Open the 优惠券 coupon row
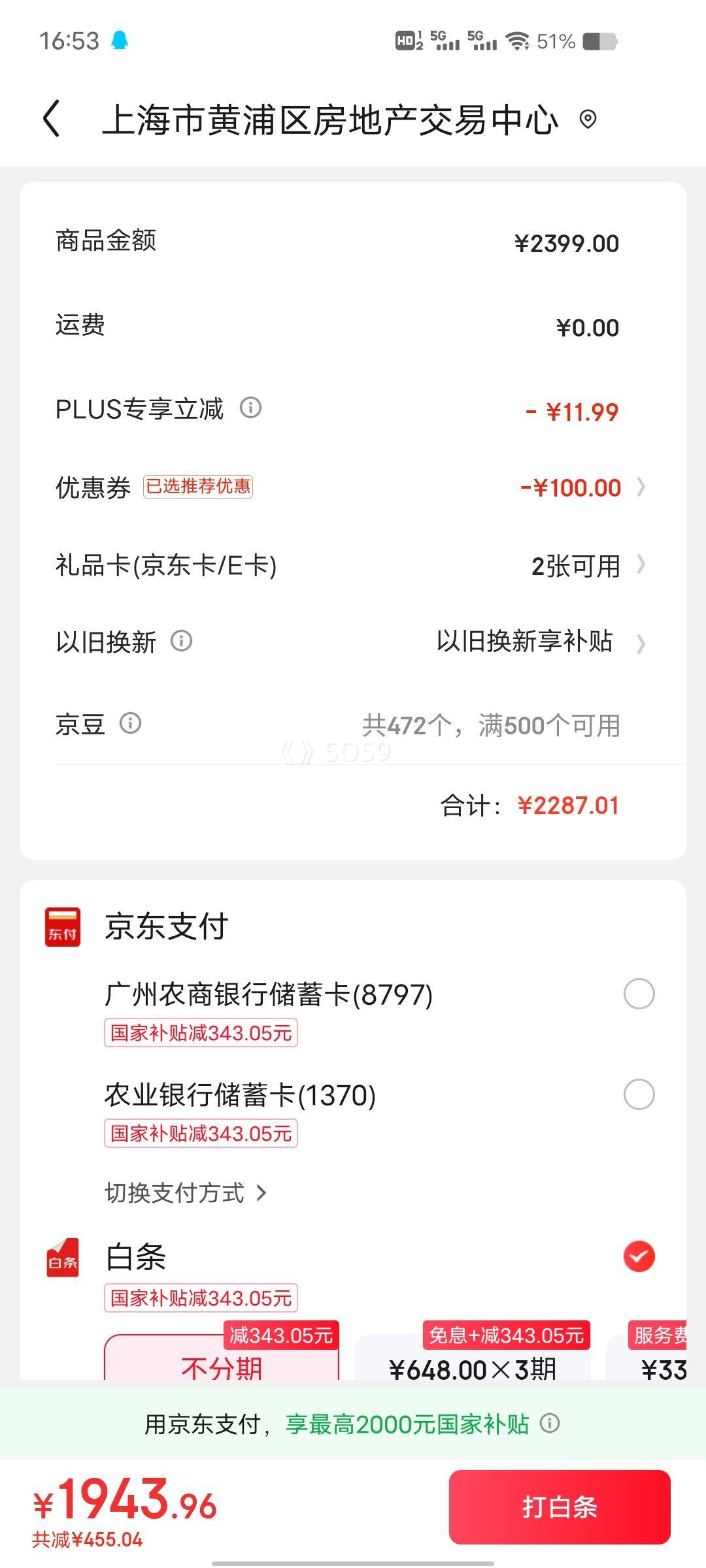Image resolution: width=706 pixels, height=1568 pixels. pos(353,487)
